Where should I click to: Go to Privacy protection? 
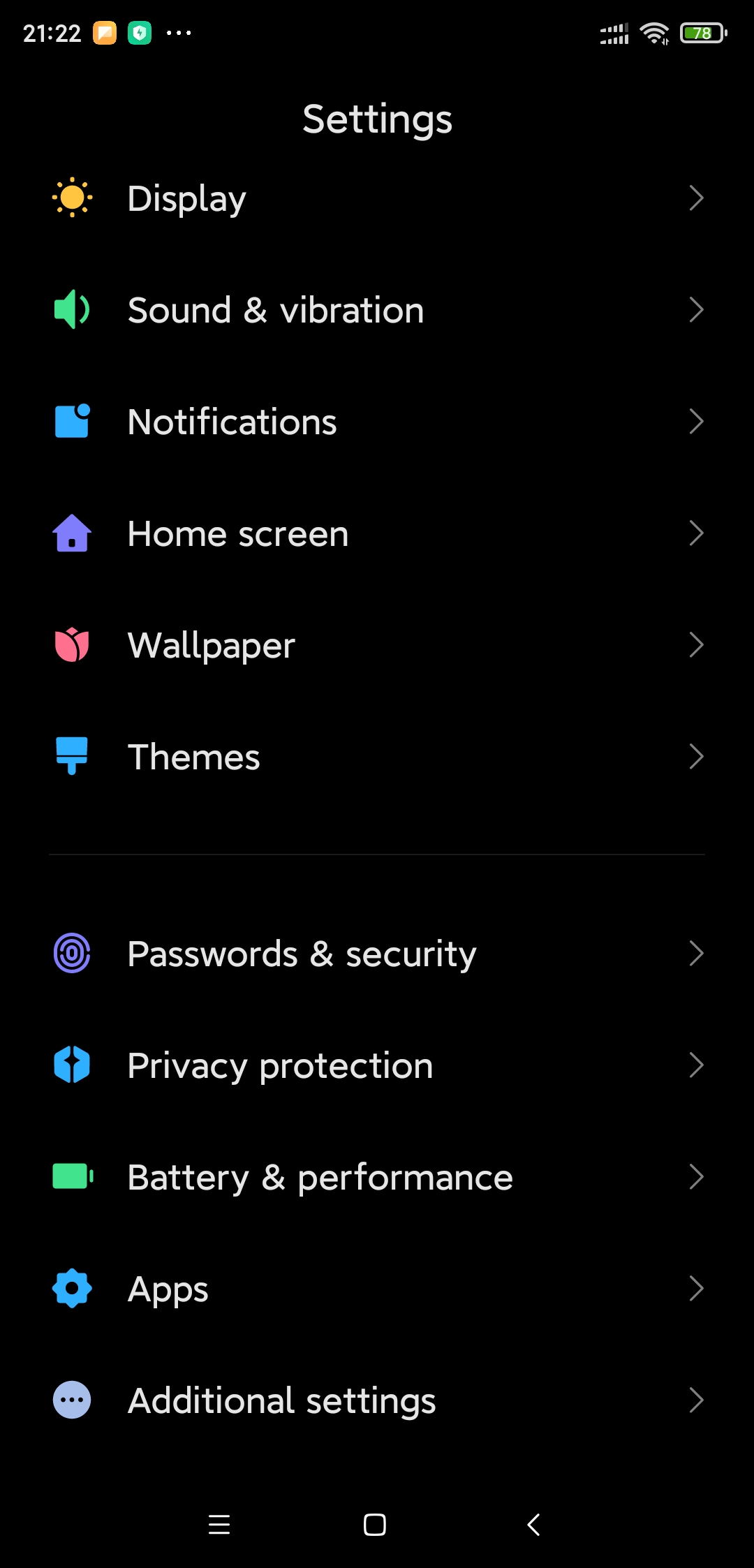(377, 1065)
